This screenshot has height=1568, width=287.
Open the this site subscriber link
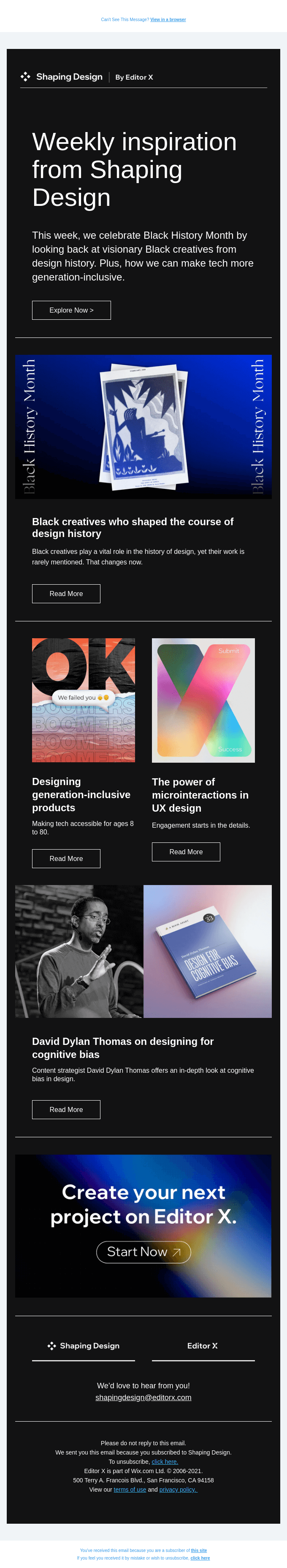point(199,1550)
